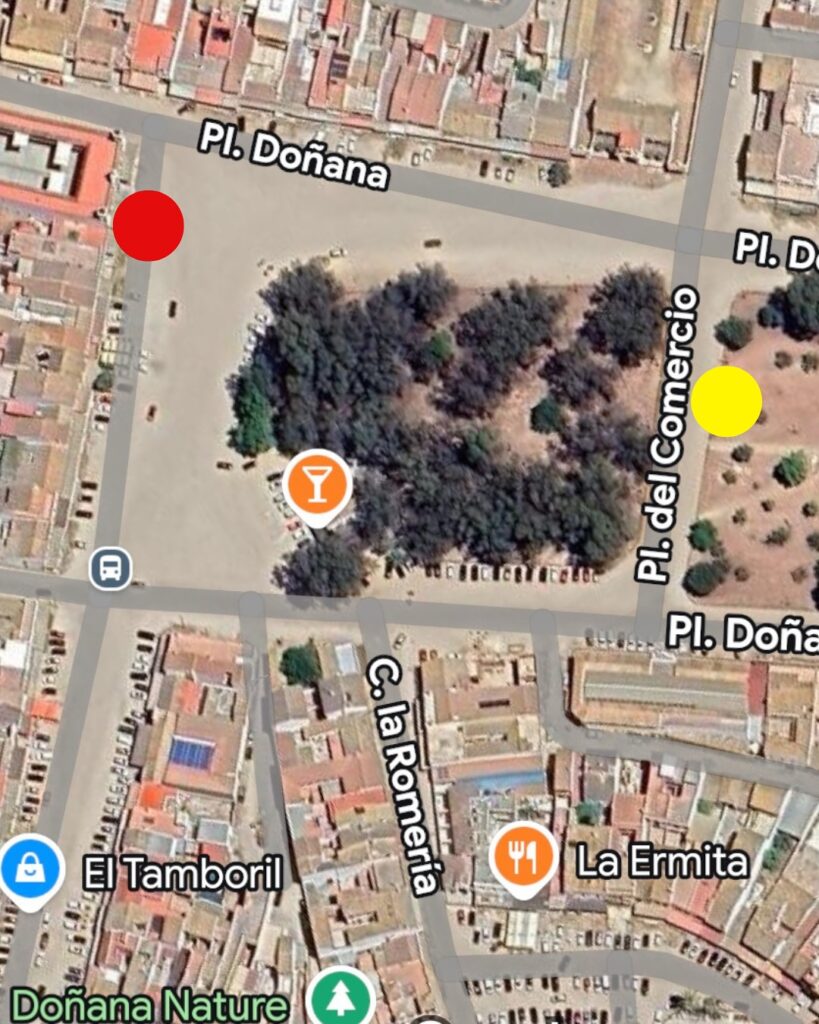The height and width of the screenshot is (1024, 819).
Task: Select the Doñana Nature park marker
Action: (342, 998)
